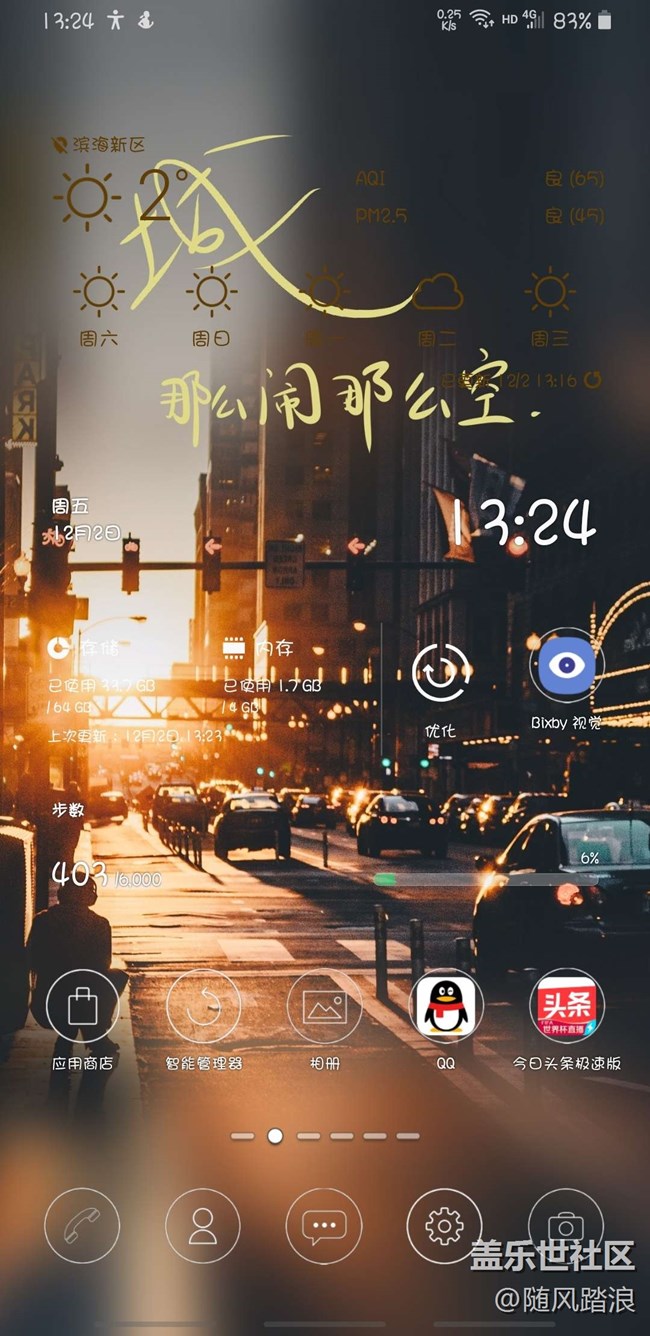Open contacts from the dock
This screenshot has width=650, height=1336.
(203, 1225)
